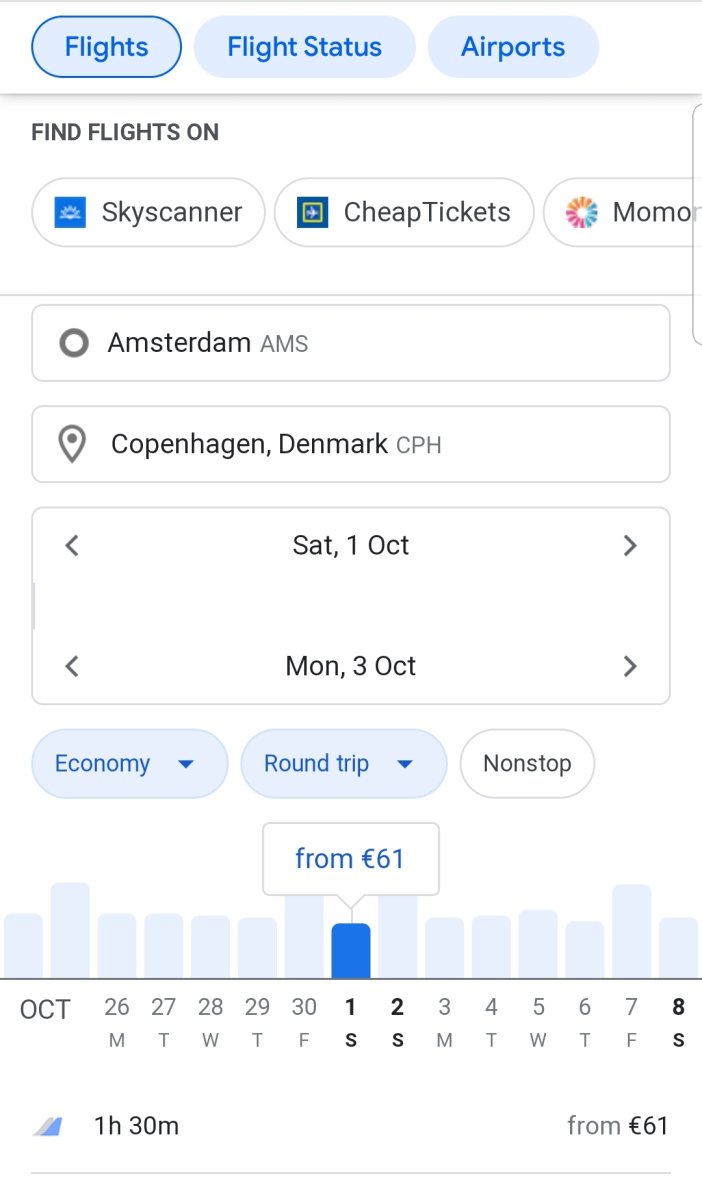Image resolution: width=702 pixels, height=1200 pixels.
Task: Open the Airports tab
Action: point(512,47)
